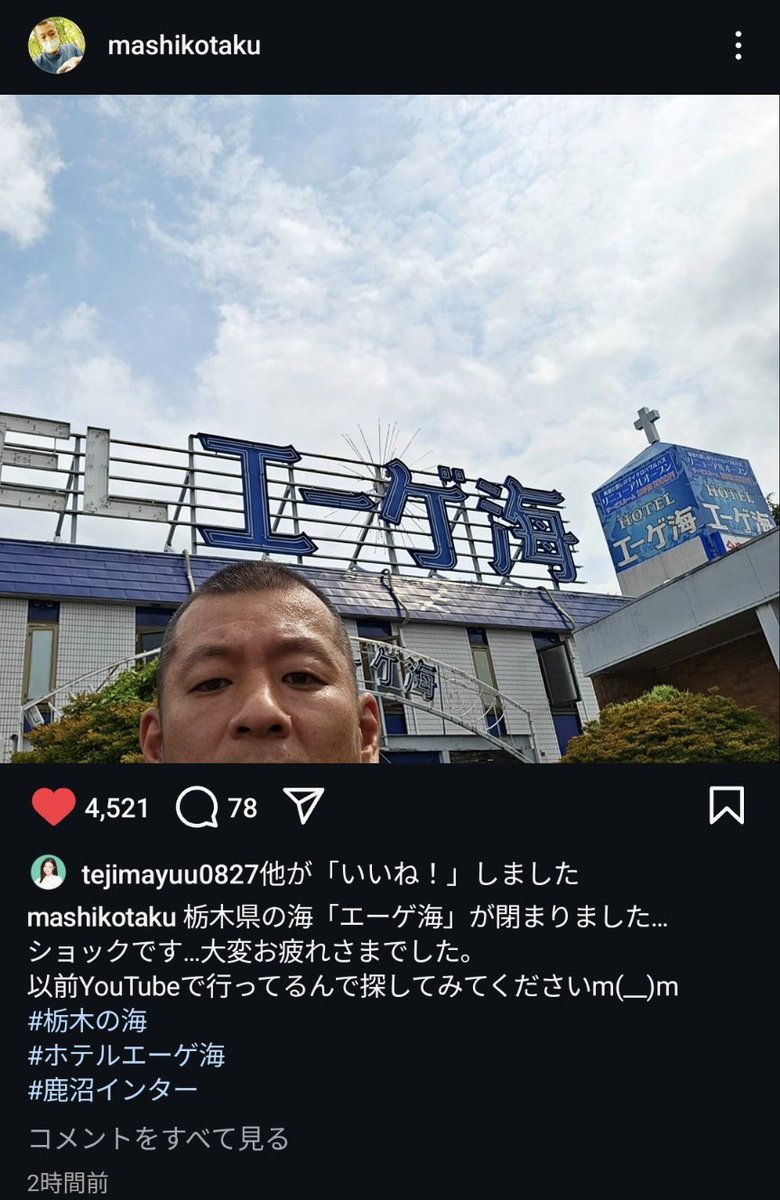This screenshot has width=780, height=1200.
Task: Like this post with the heart
Action: [54, 807]
